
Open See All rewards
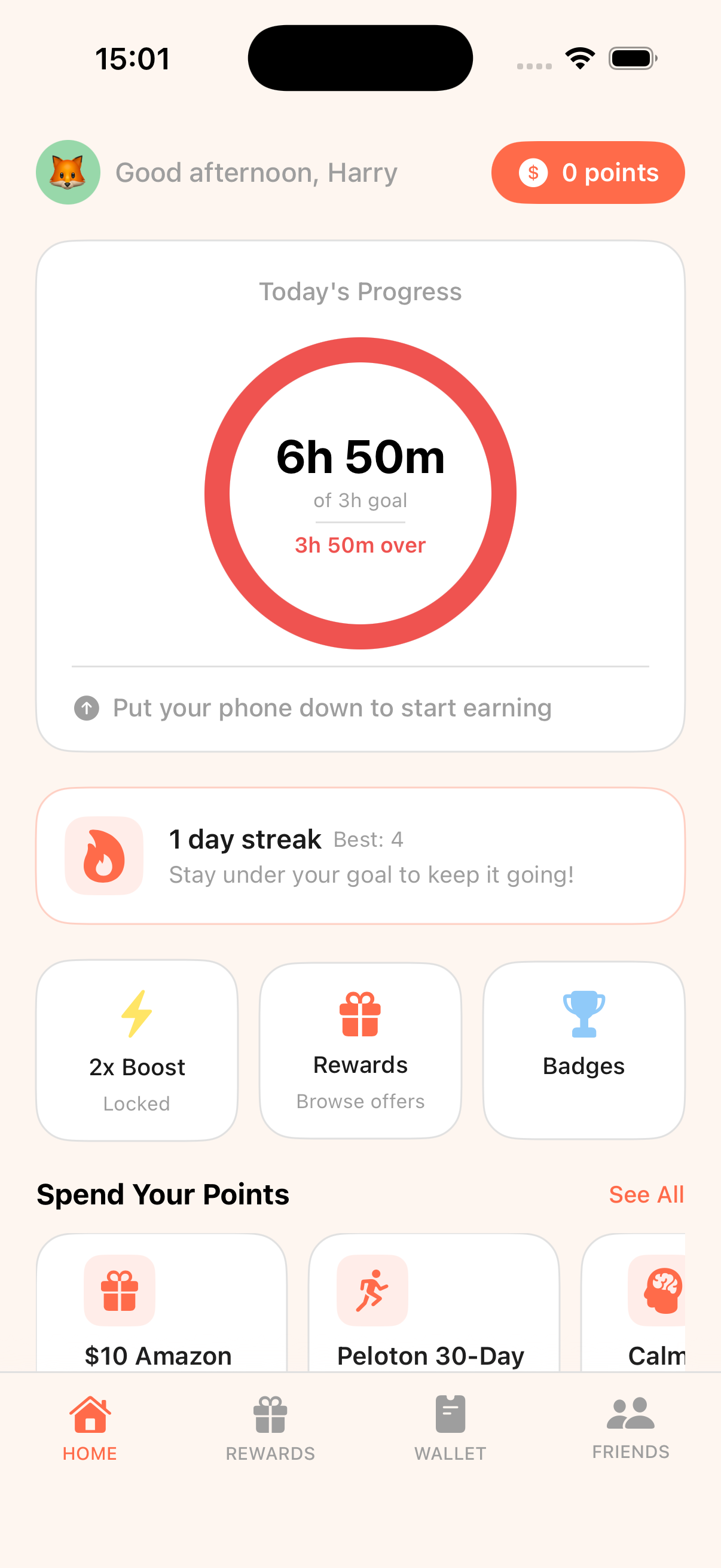point(646,1194)
